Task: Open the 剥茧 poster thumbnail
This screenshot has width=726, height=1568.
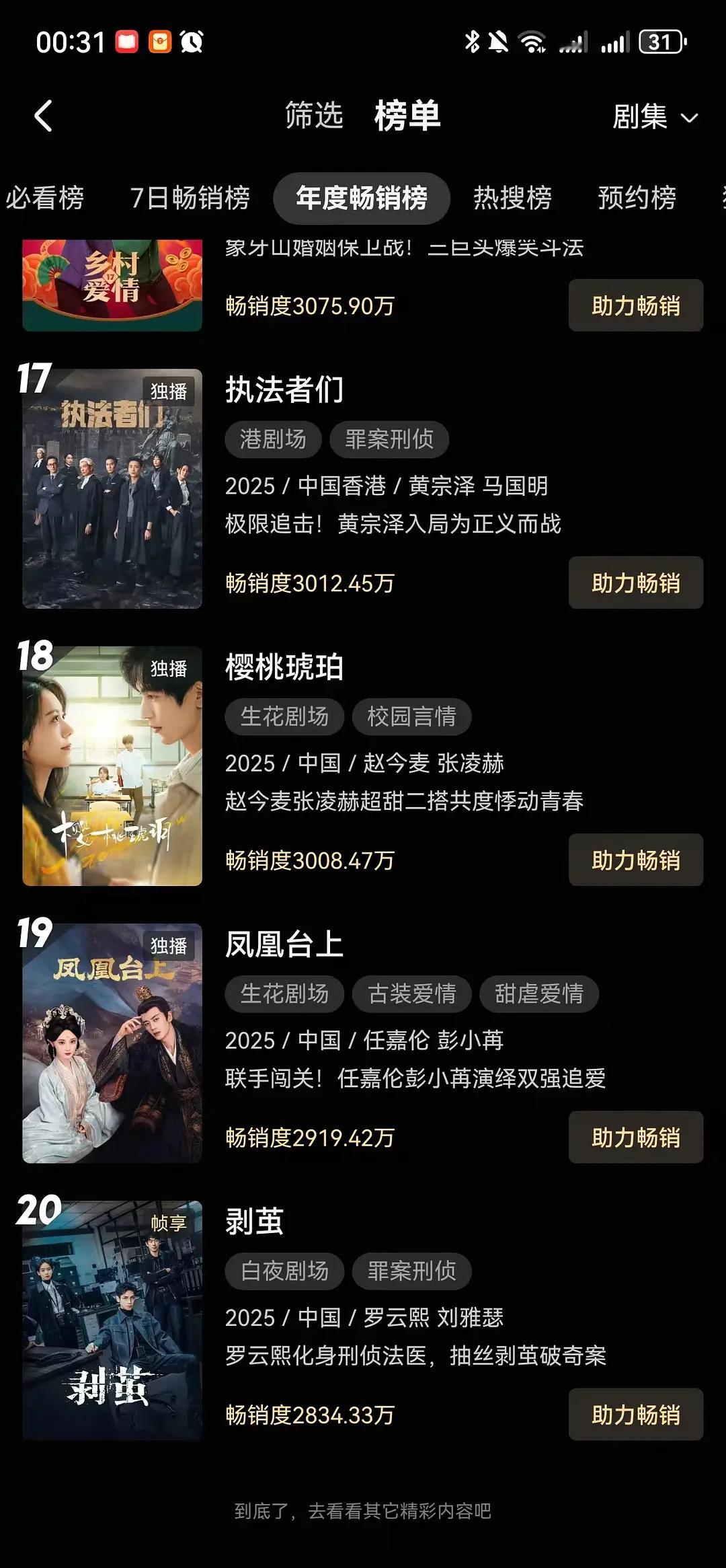Action: [x=112, y=1320]
